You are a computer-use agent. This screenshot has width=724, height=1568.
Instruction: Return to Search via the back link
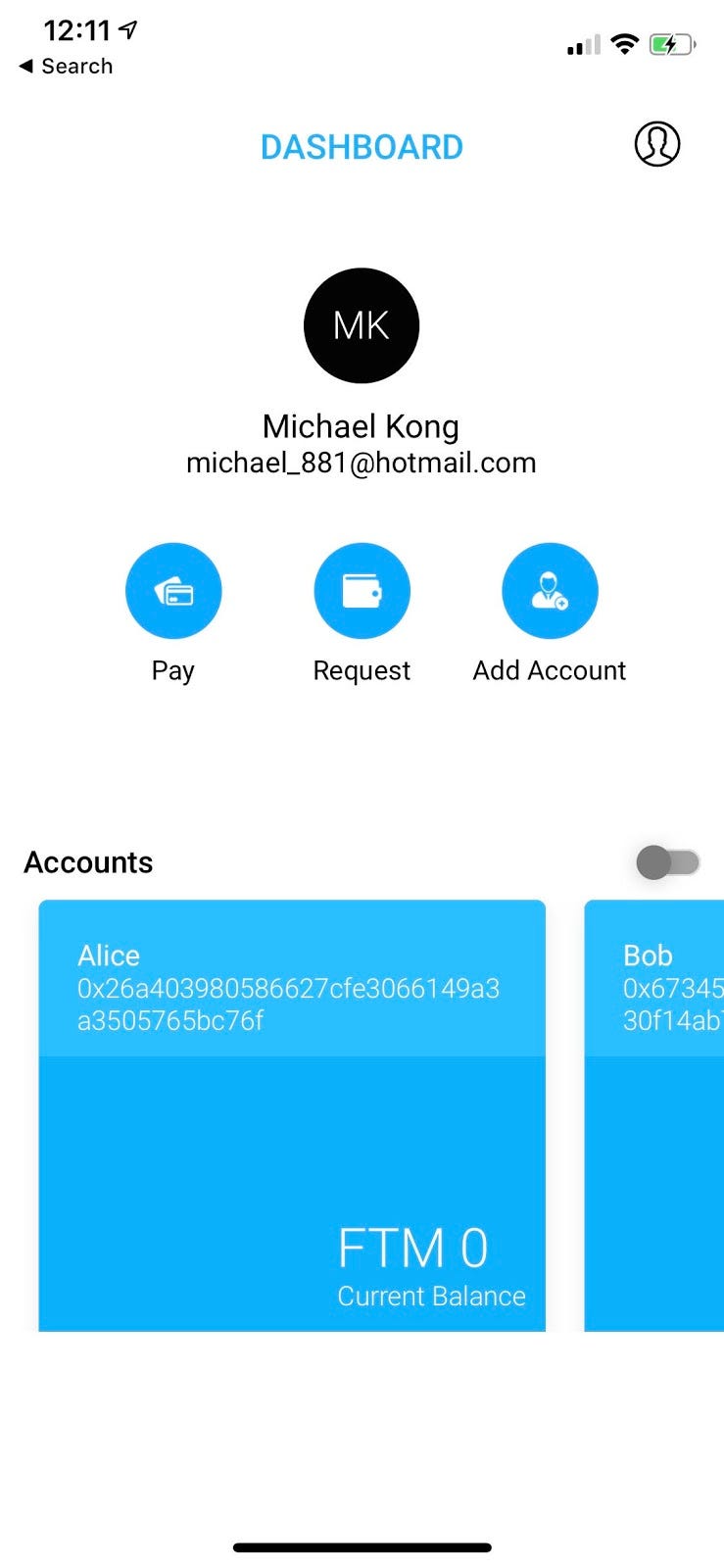click(66, 67)
